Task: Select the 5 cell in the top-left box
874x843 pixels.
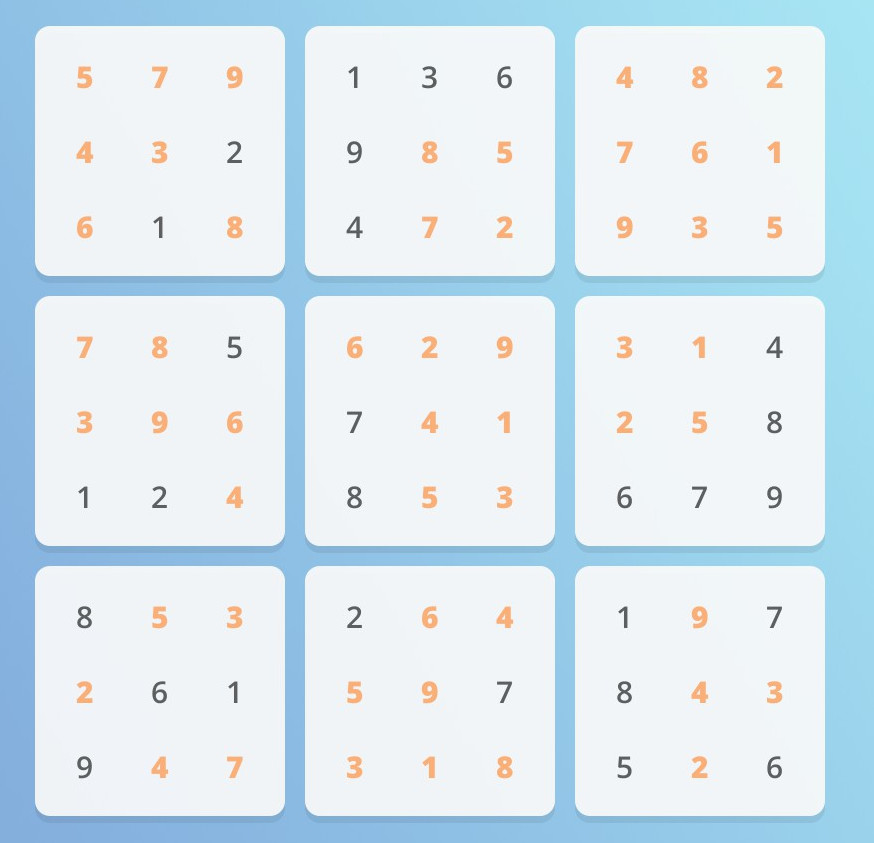Action: [x=84, y=77]
